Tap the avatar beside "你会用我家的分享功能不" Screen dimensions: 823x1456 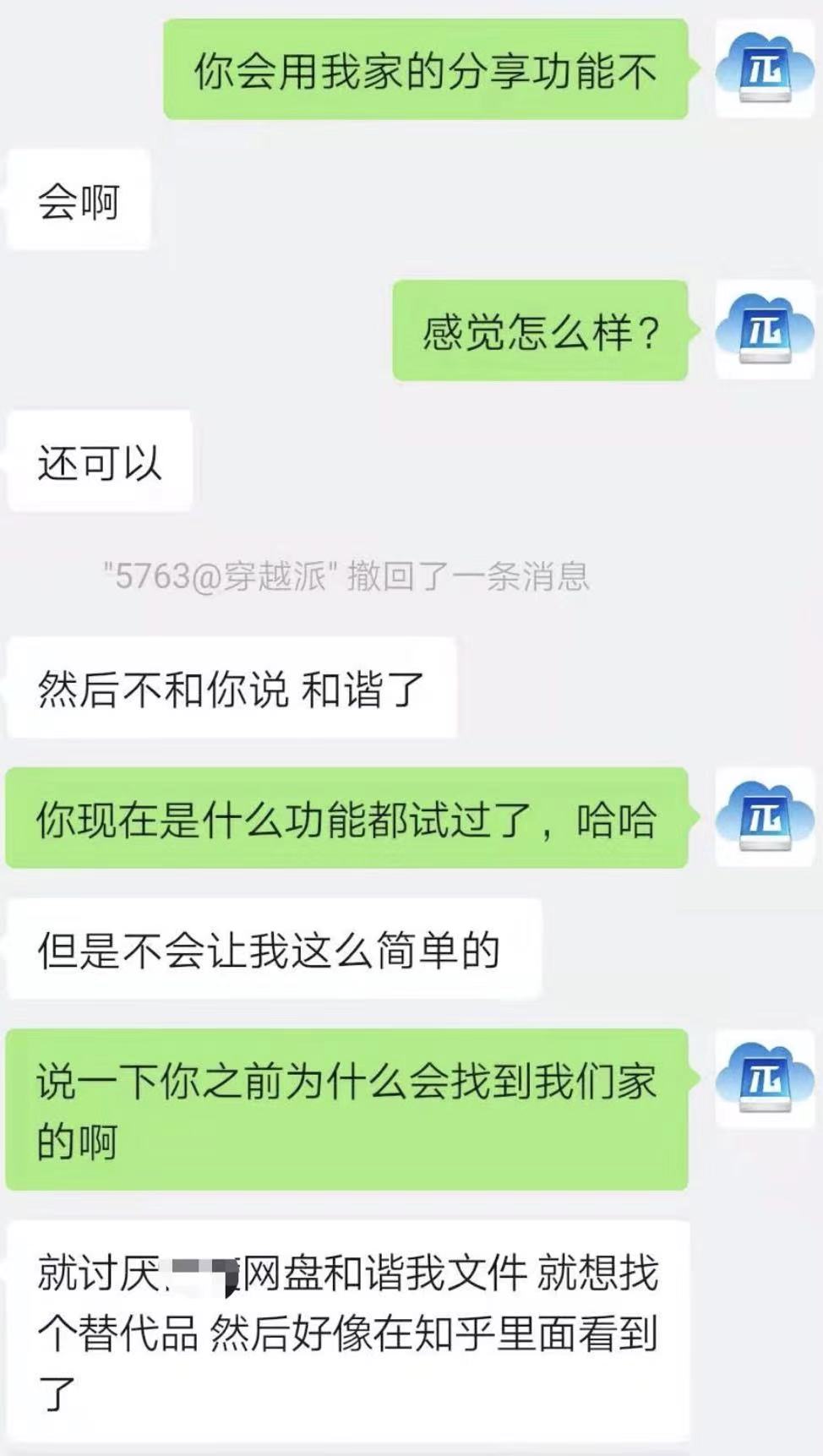765,69
